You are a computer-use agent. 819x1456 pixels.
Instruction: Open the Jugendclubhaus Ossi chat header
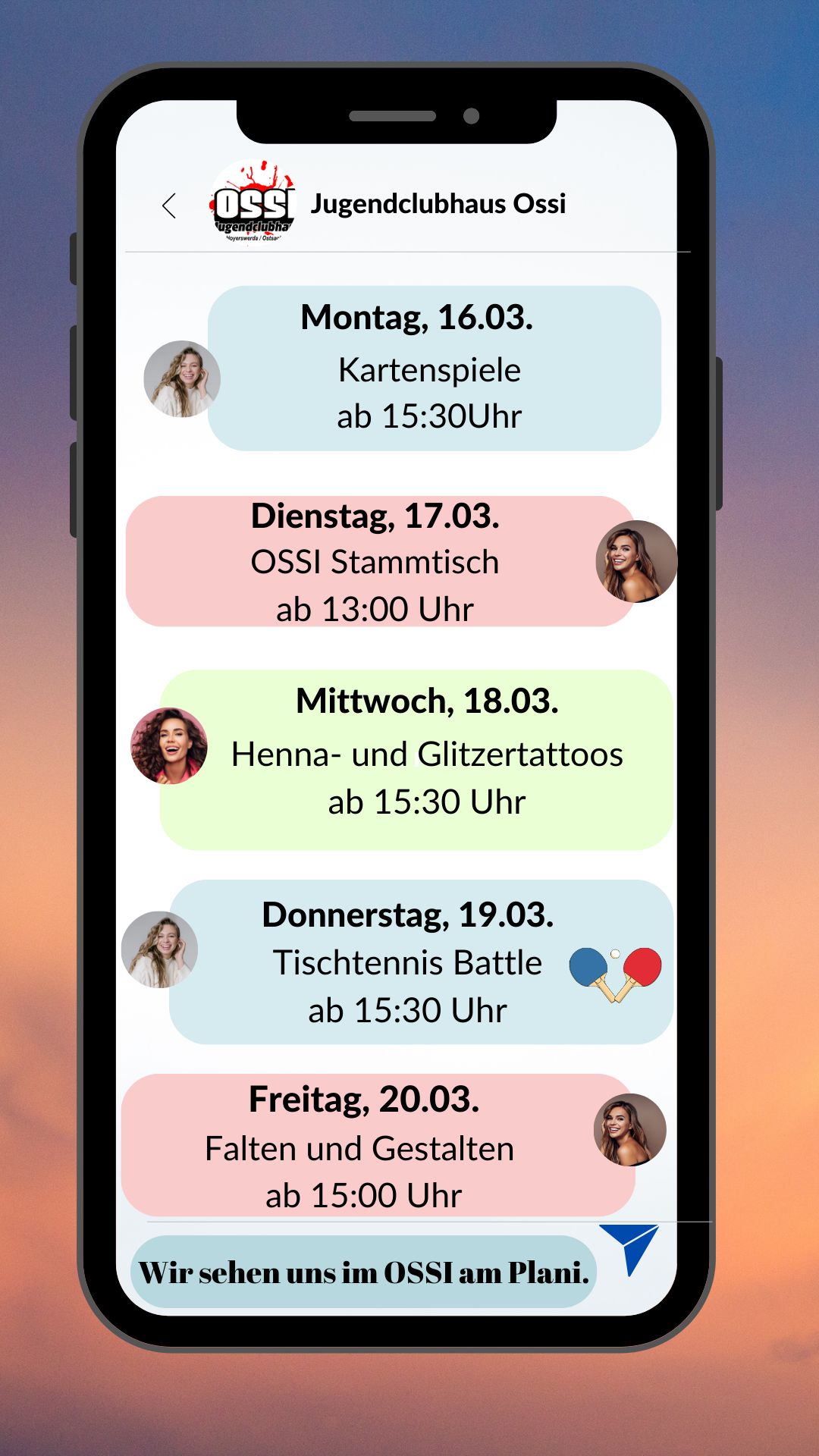coord(440,202)
